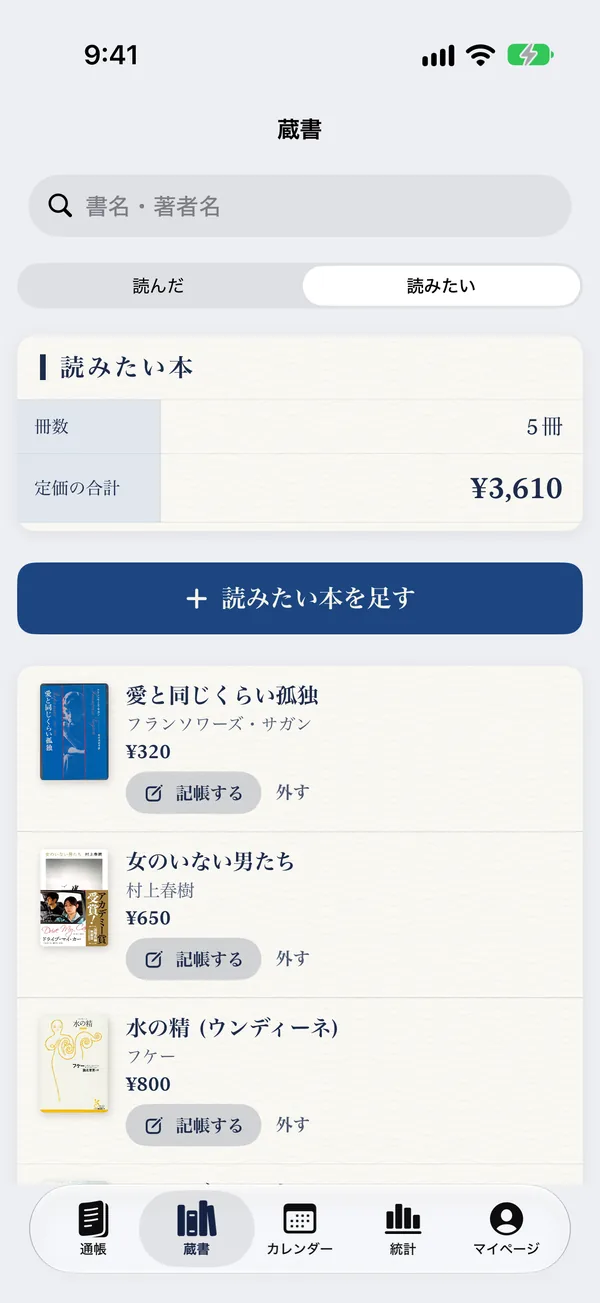
Task: Tap 記帳する for 女のいない男たち
Action: tap(194, 959)
